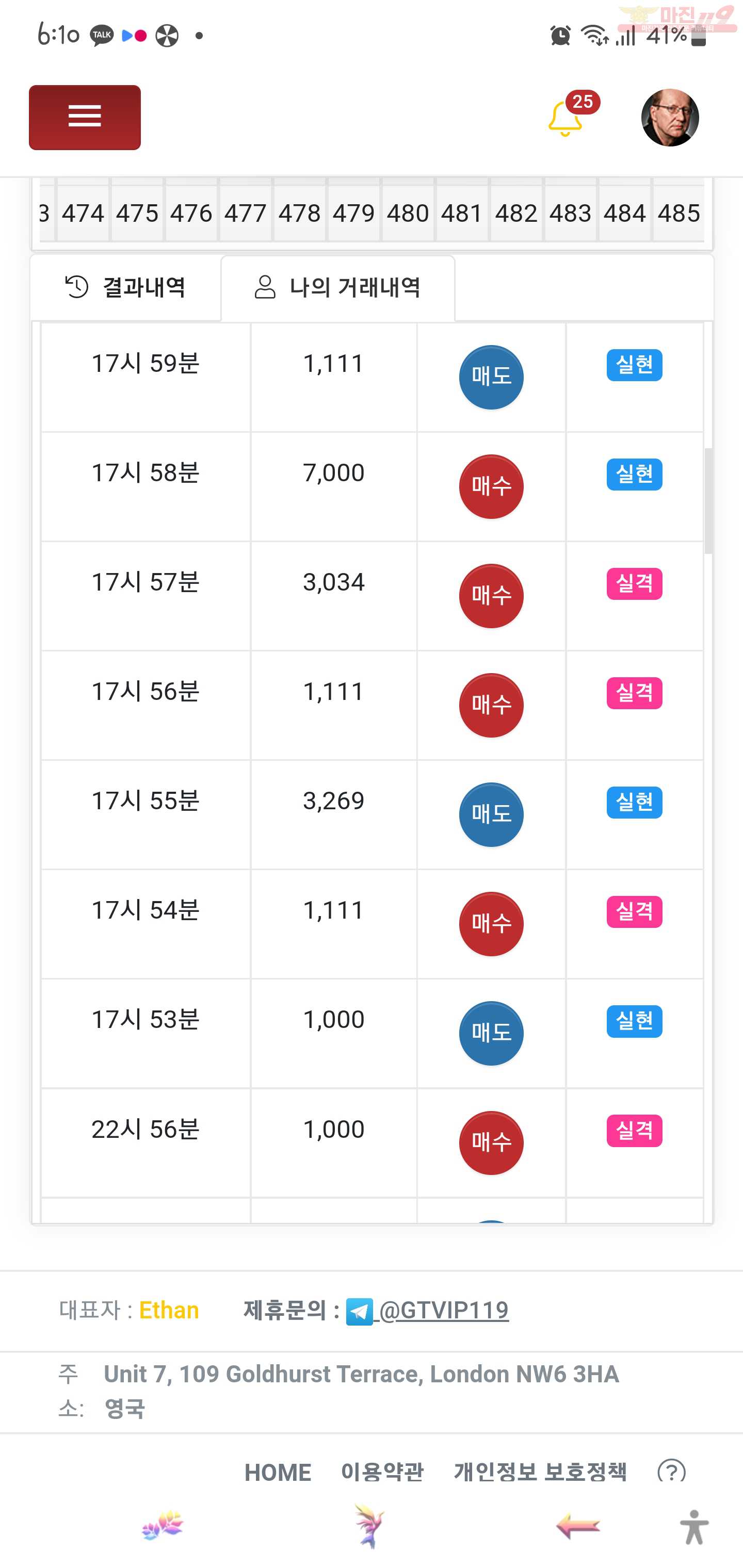The width and height of the screenshot is (743, 1568).
Task: Tap the accessibility figure icon
Action: point(694,1526)
